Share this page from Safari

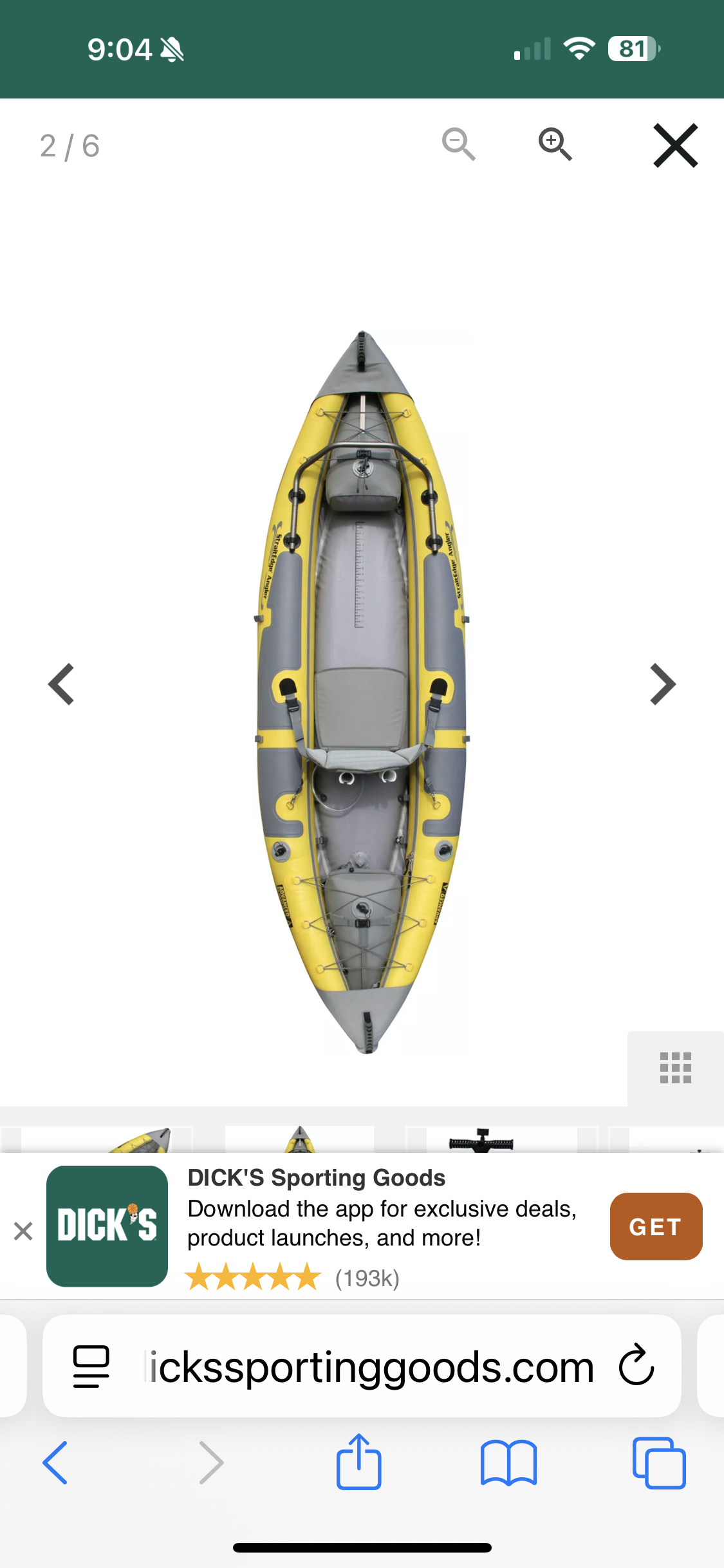coord(359,1461)
